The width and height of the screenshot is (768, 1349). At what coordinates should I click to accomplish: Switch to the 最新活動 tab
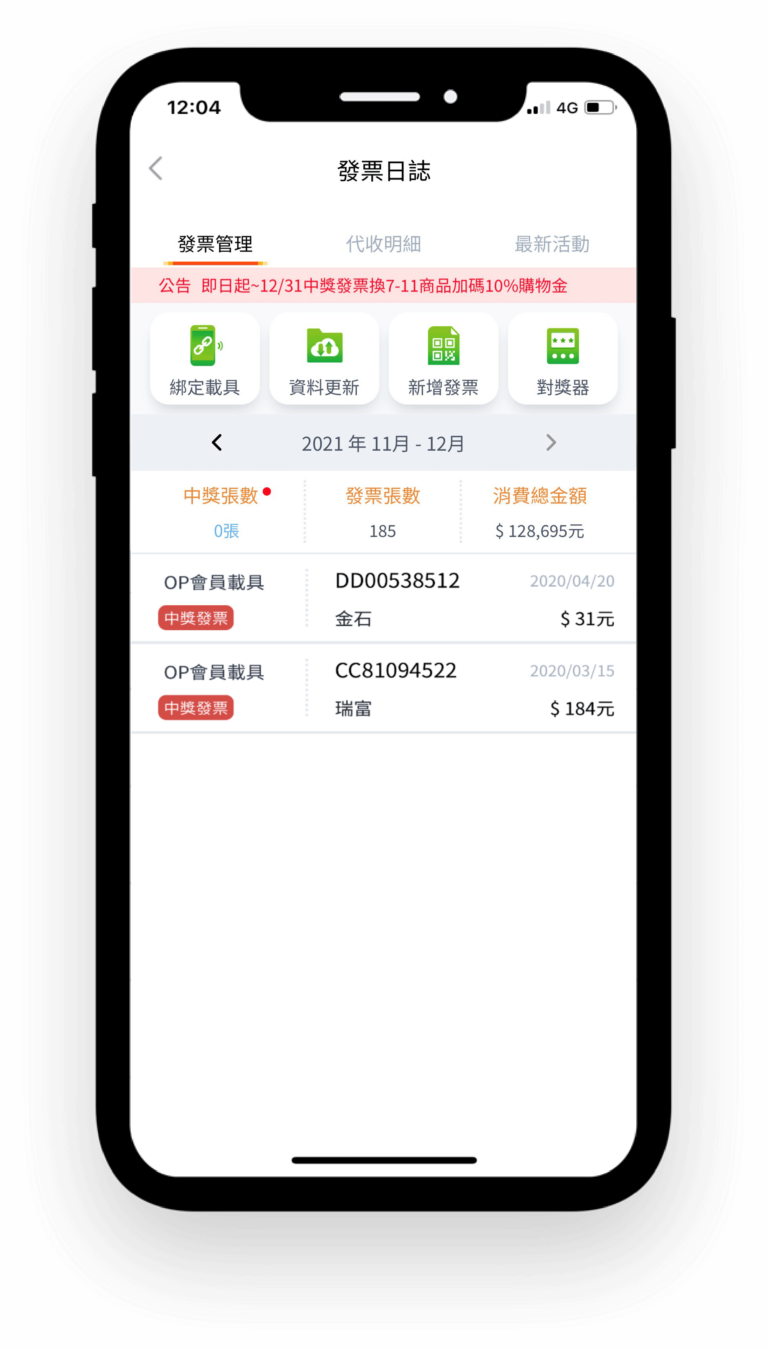(552, 244)
